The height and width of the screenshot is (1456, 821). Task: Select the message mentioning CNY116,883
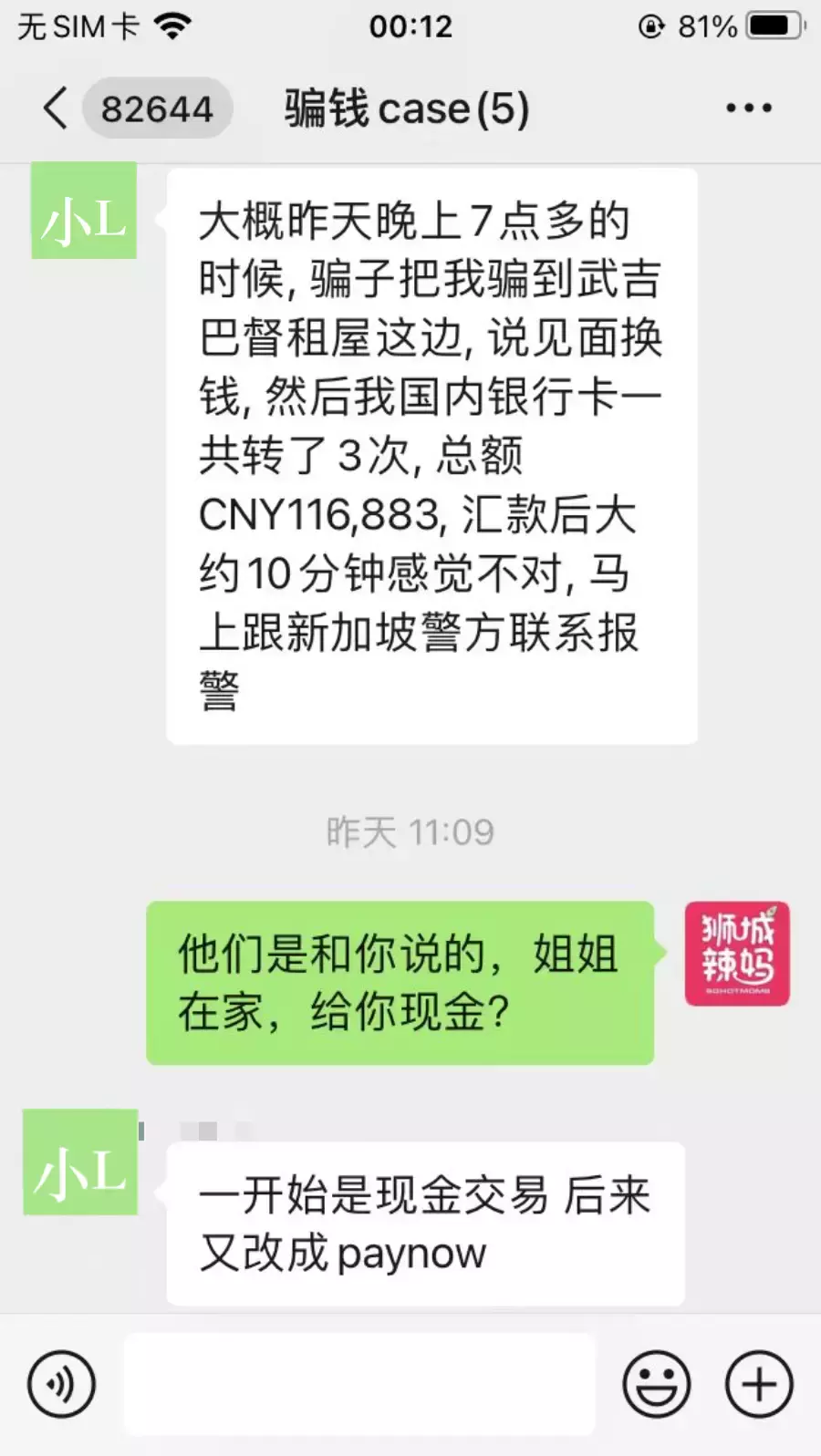coord(429,447)
